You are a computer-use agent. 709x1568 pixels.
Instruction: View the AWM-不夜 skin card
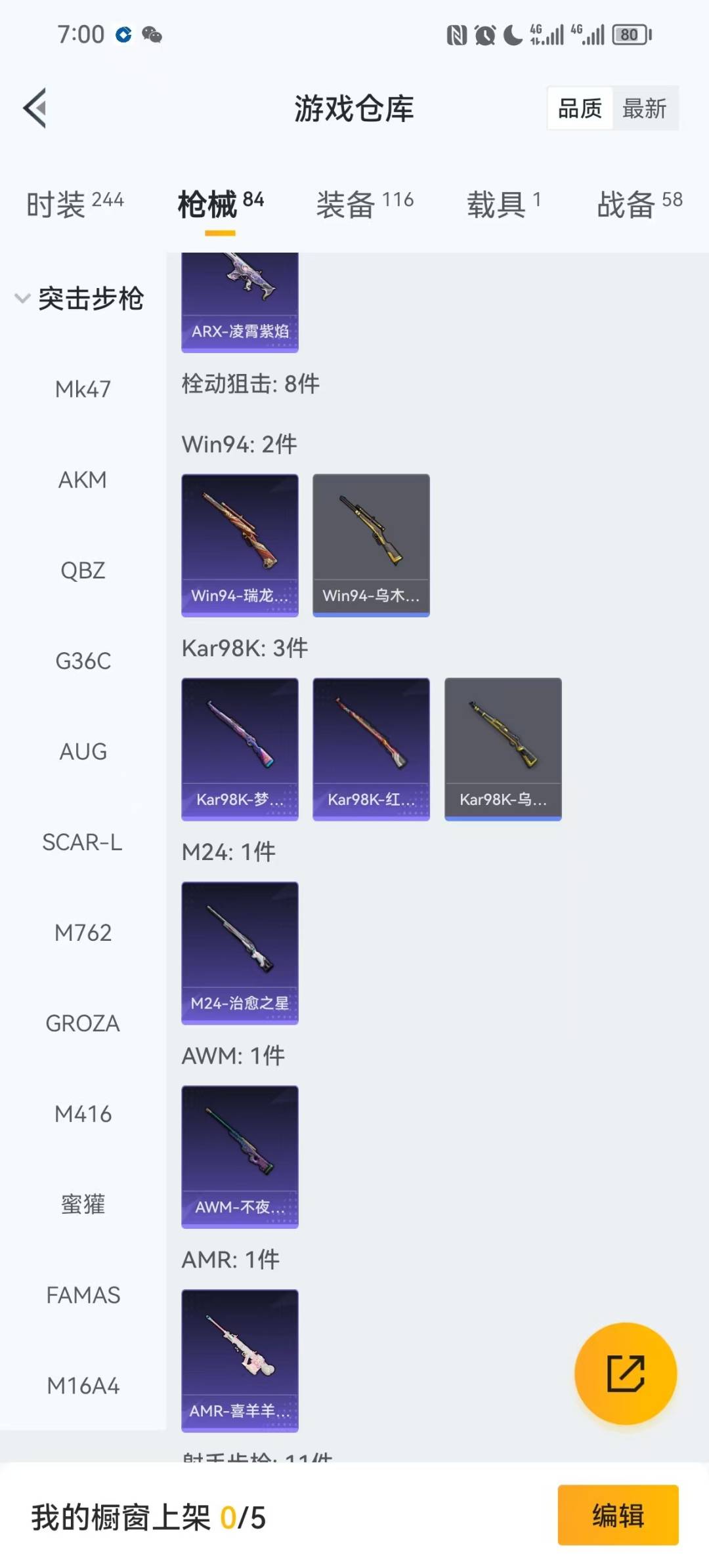(x=240, y=1157)
